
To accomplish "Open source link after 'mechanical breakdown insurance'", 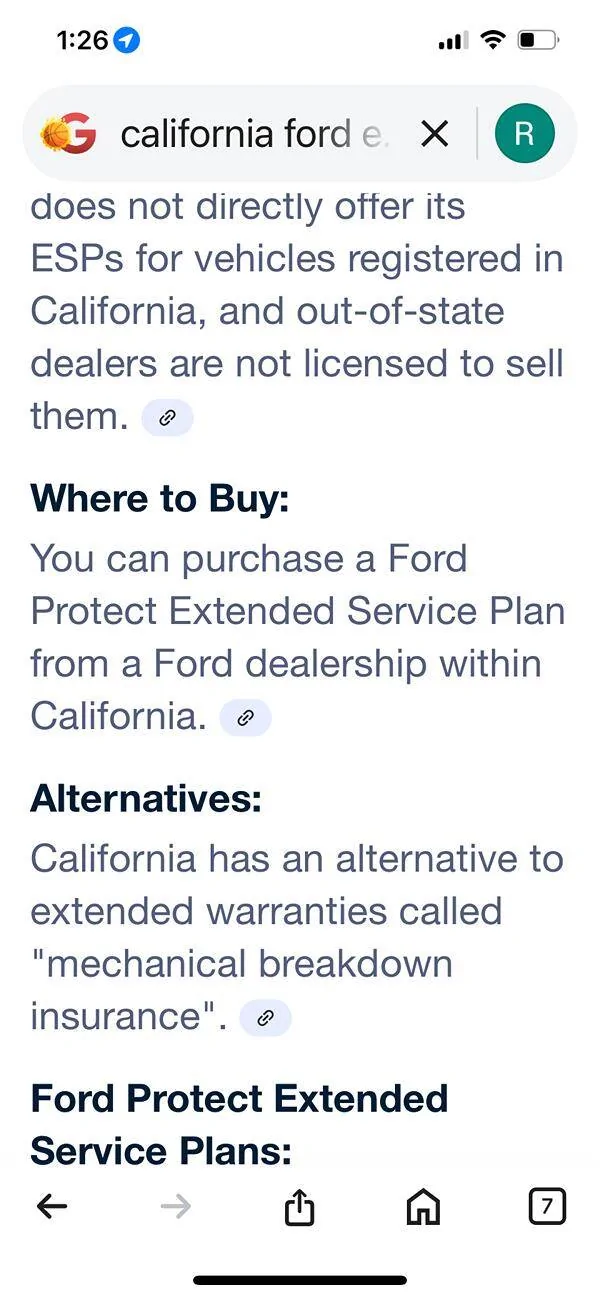I will pos(265,1019).
